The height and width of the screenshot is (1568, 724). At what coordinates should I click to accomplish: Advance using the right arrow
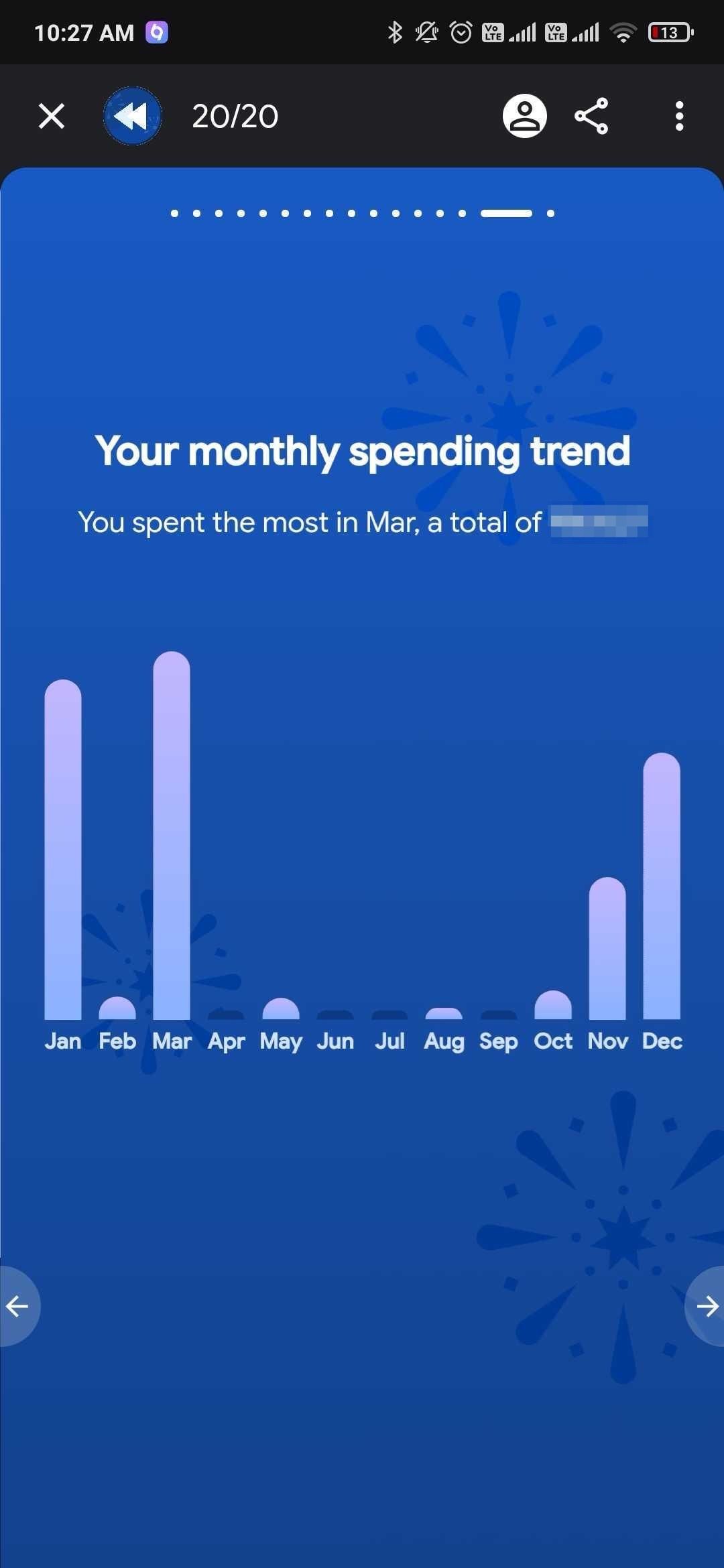[709, 1307]
